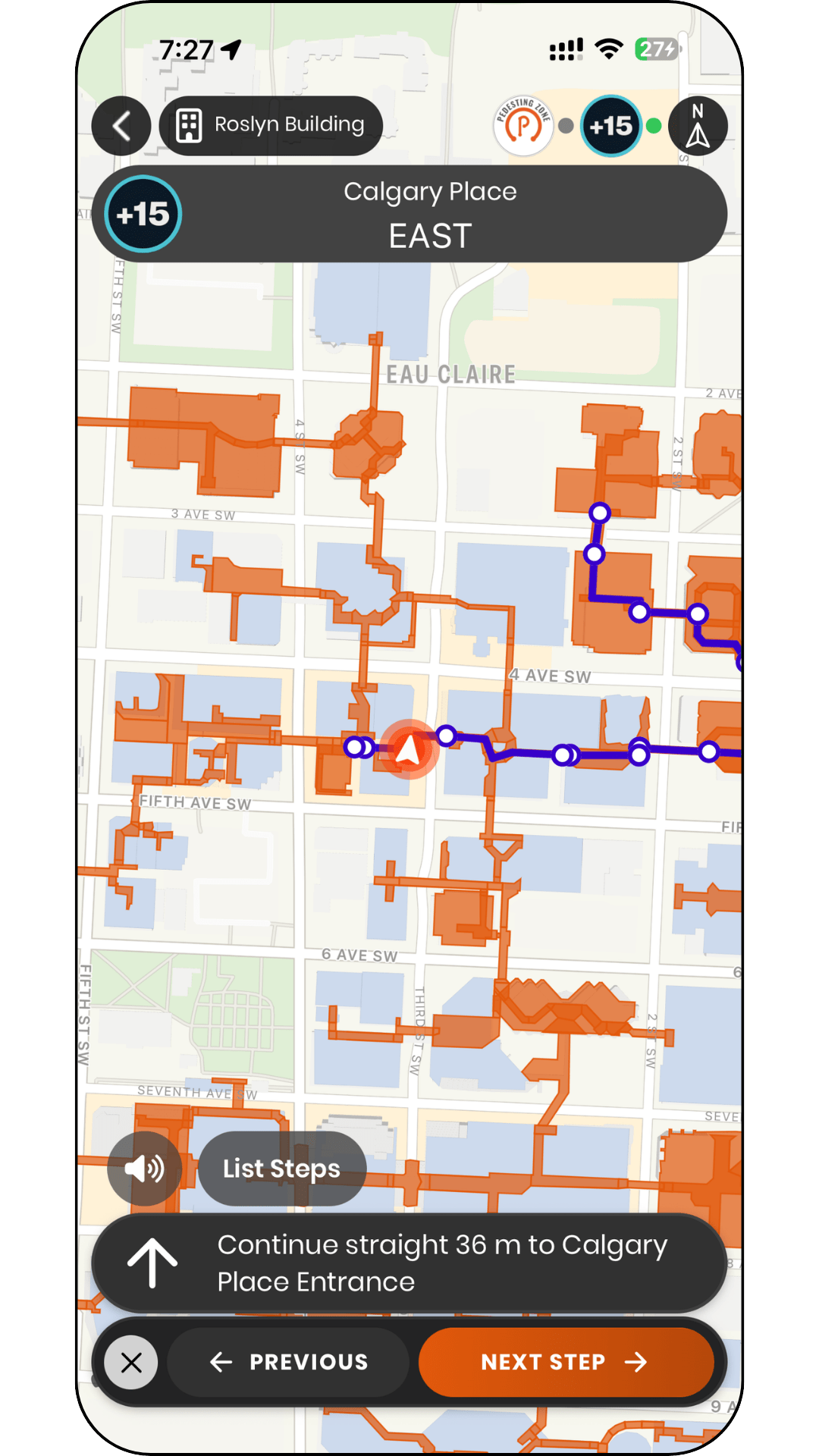
Task: Close navigation with the X button
Action: tap(131, 1362)
